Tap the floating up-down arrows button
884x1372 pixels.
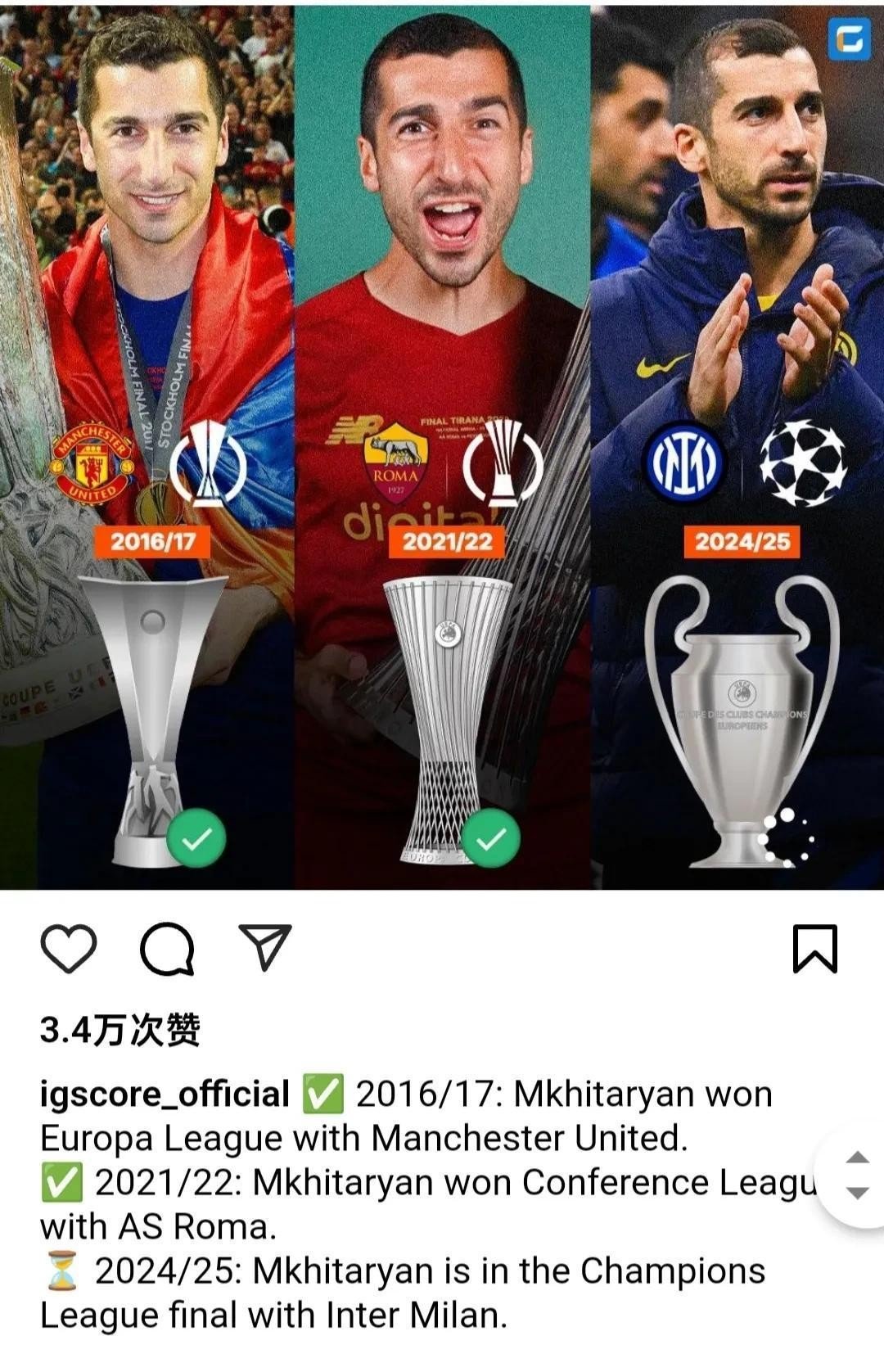point(856,1175)
